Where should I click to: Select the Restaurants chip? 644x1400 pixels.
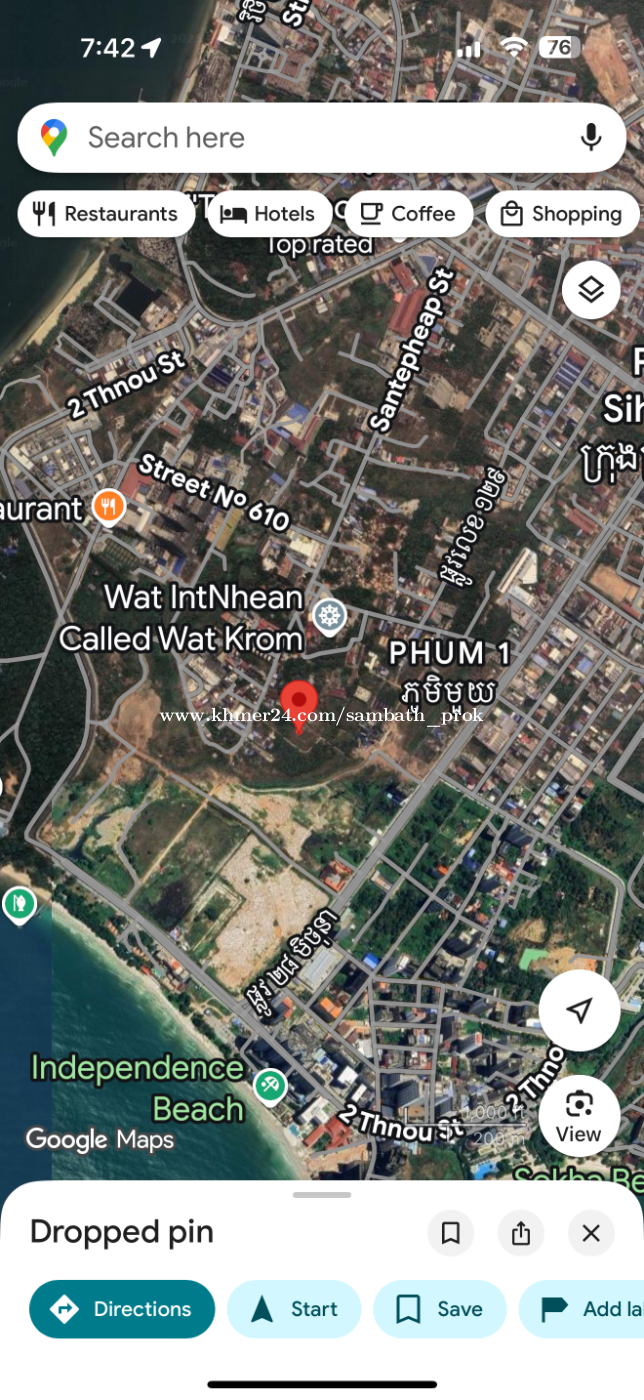106,214
